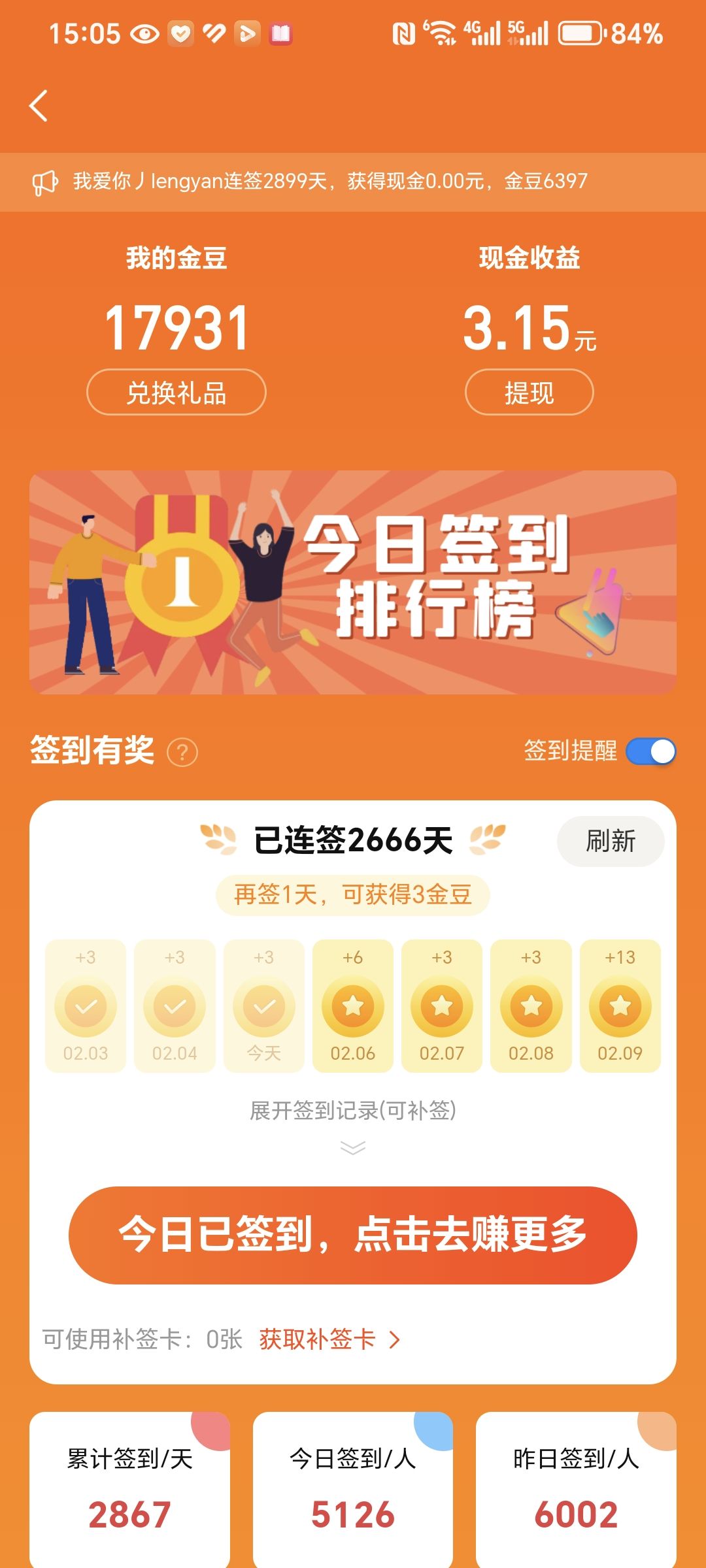
Task: Go back using the top-left arrow
Action: (x=39, y=106)
